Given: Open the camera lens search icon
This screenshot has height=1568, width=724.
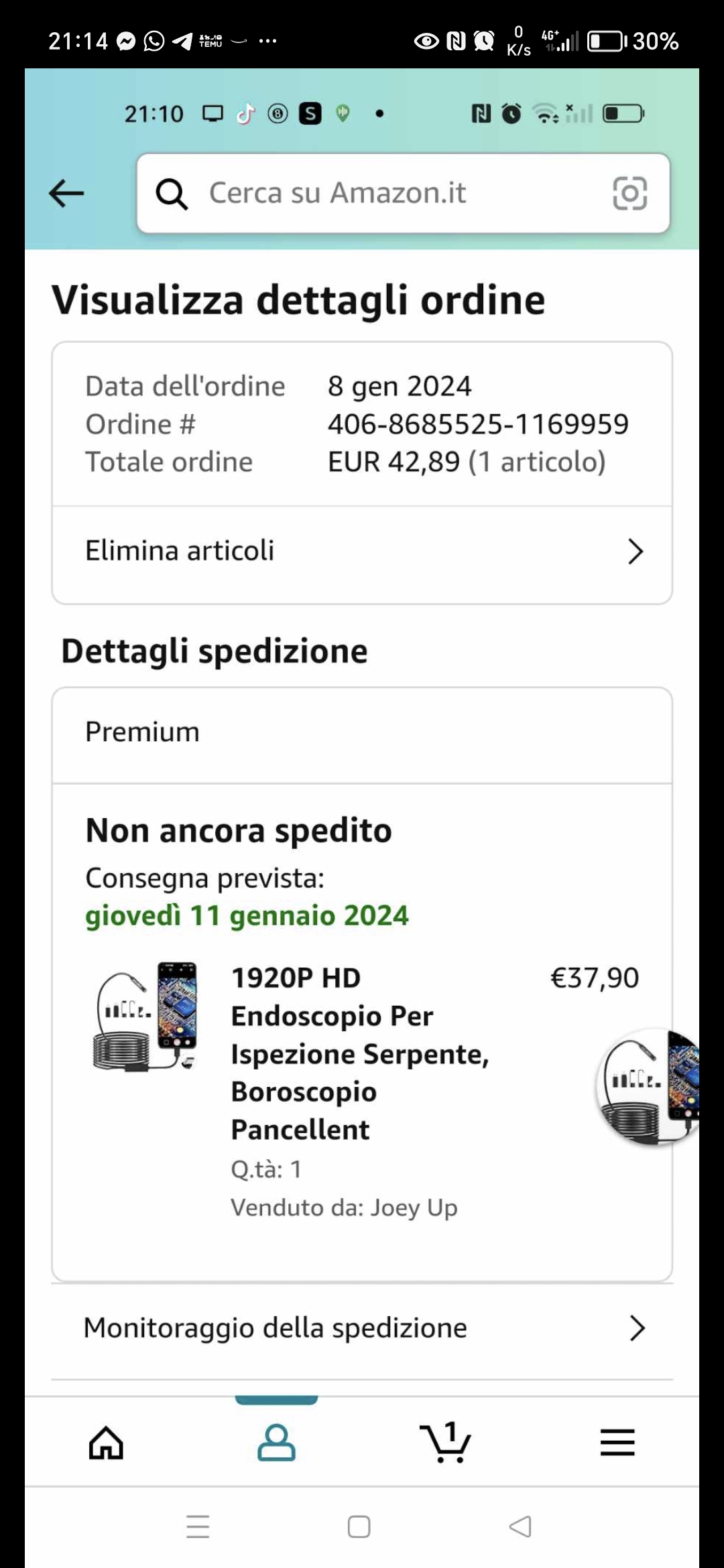Looking at the screenshot, I should (x=629, y=194).
